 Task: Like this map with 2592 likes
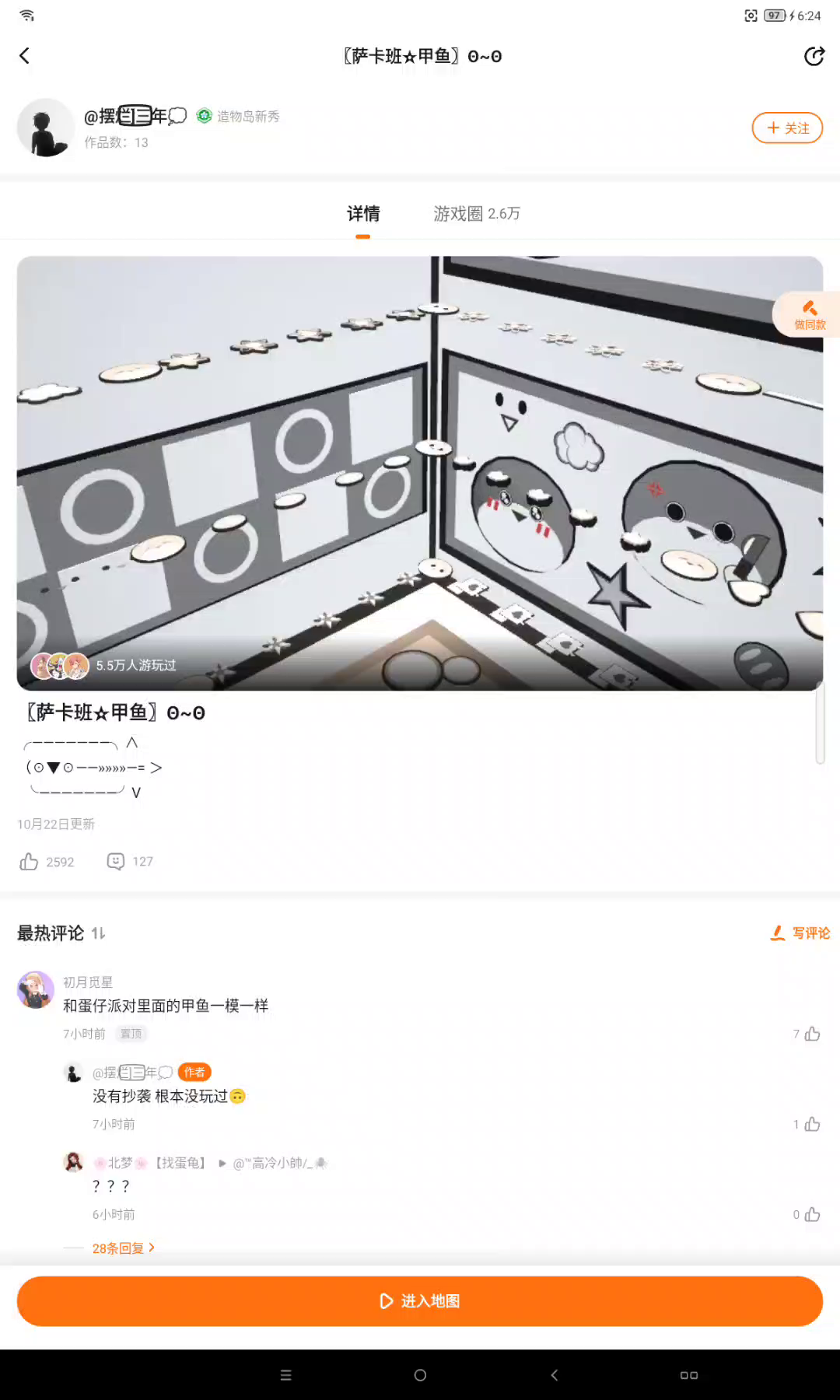[x=30, y=862]
